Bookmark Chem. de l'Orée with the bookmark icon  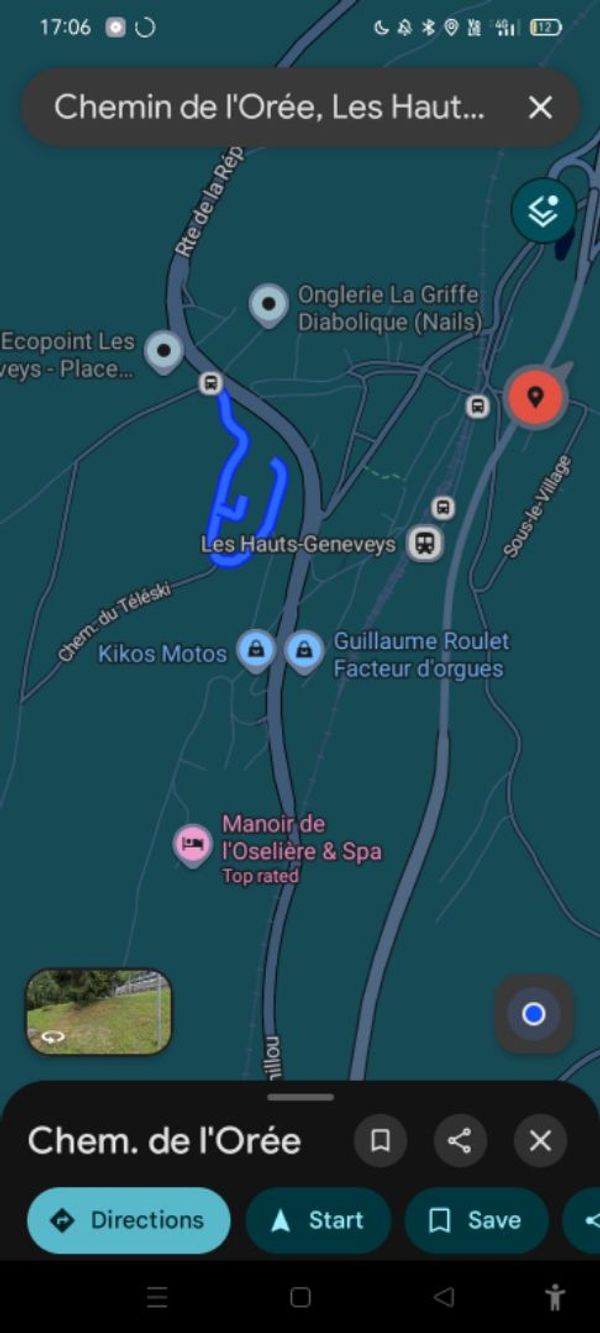click(380, 1141)
